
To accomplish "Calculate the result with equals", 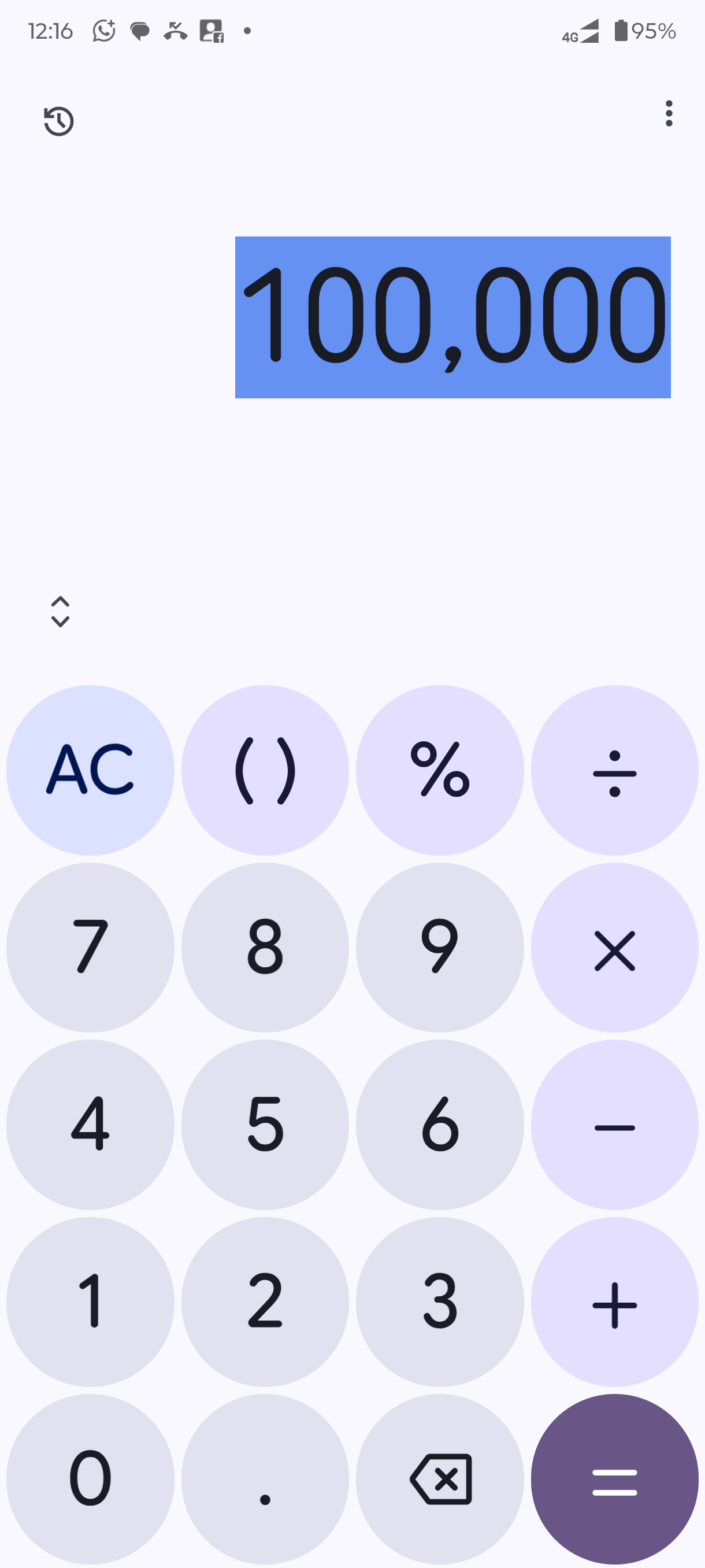I will [x=614, y=1479].
